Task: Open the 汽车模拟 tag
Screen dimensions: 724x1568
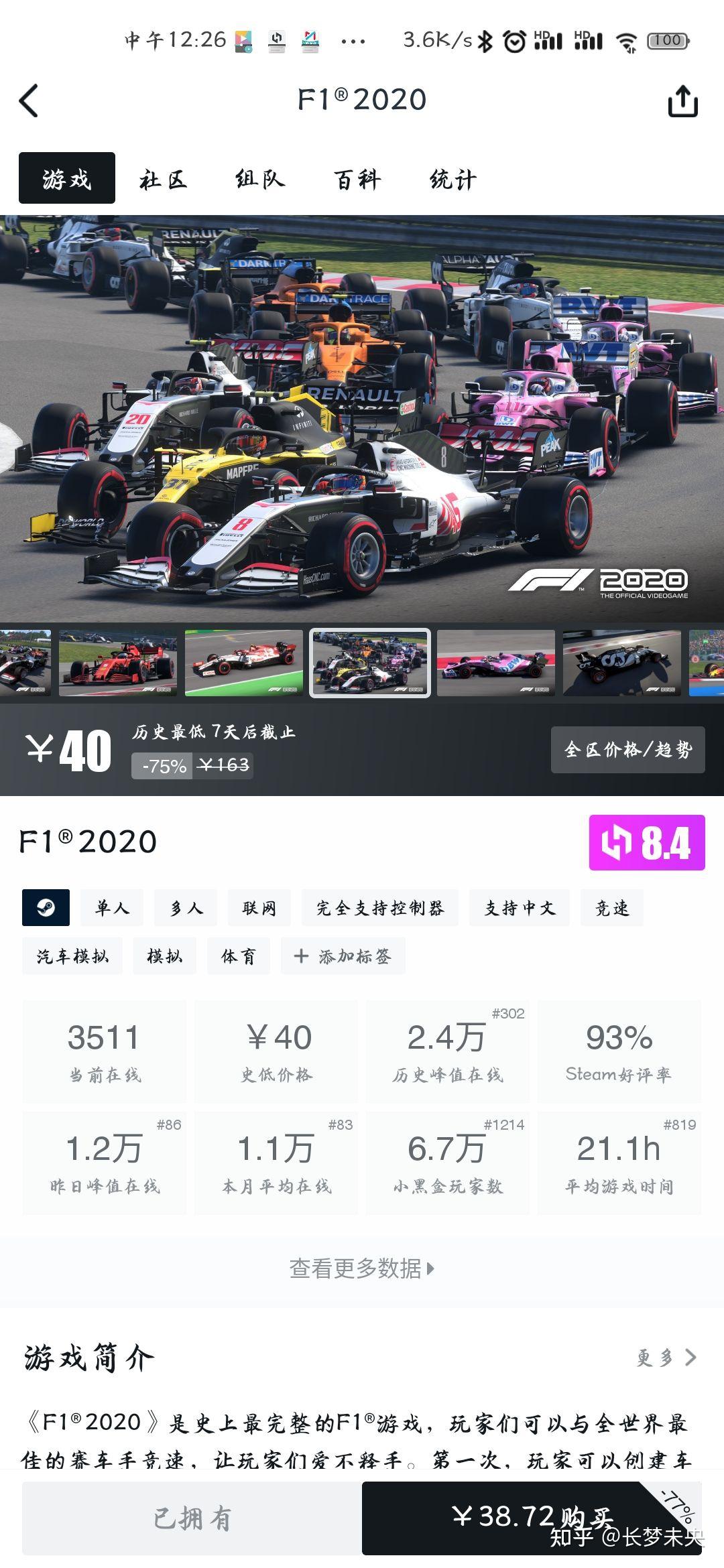Action: pos(72,956)
